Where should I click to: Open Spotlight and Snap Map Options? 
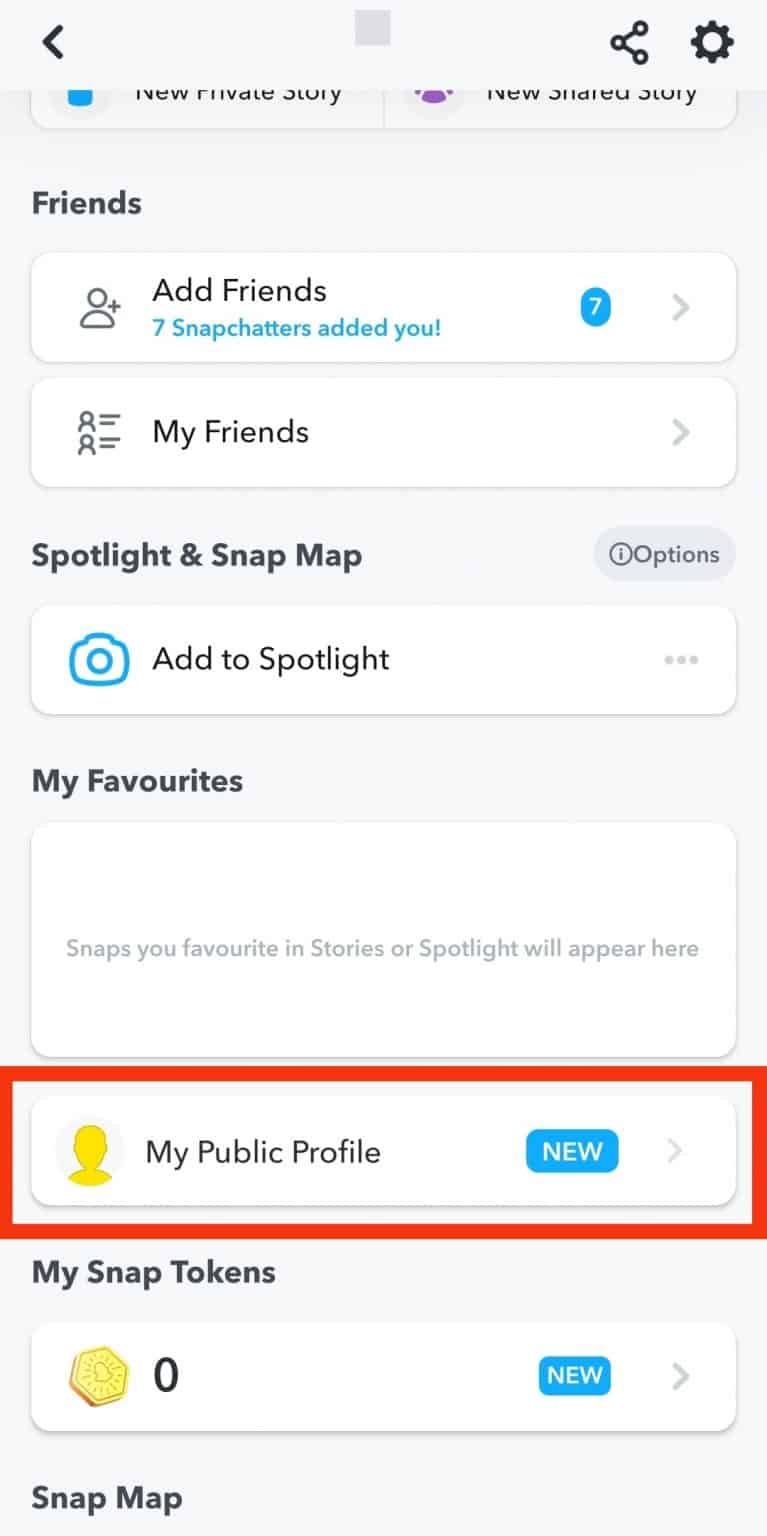pyautogui.click(x=663, y=554)
